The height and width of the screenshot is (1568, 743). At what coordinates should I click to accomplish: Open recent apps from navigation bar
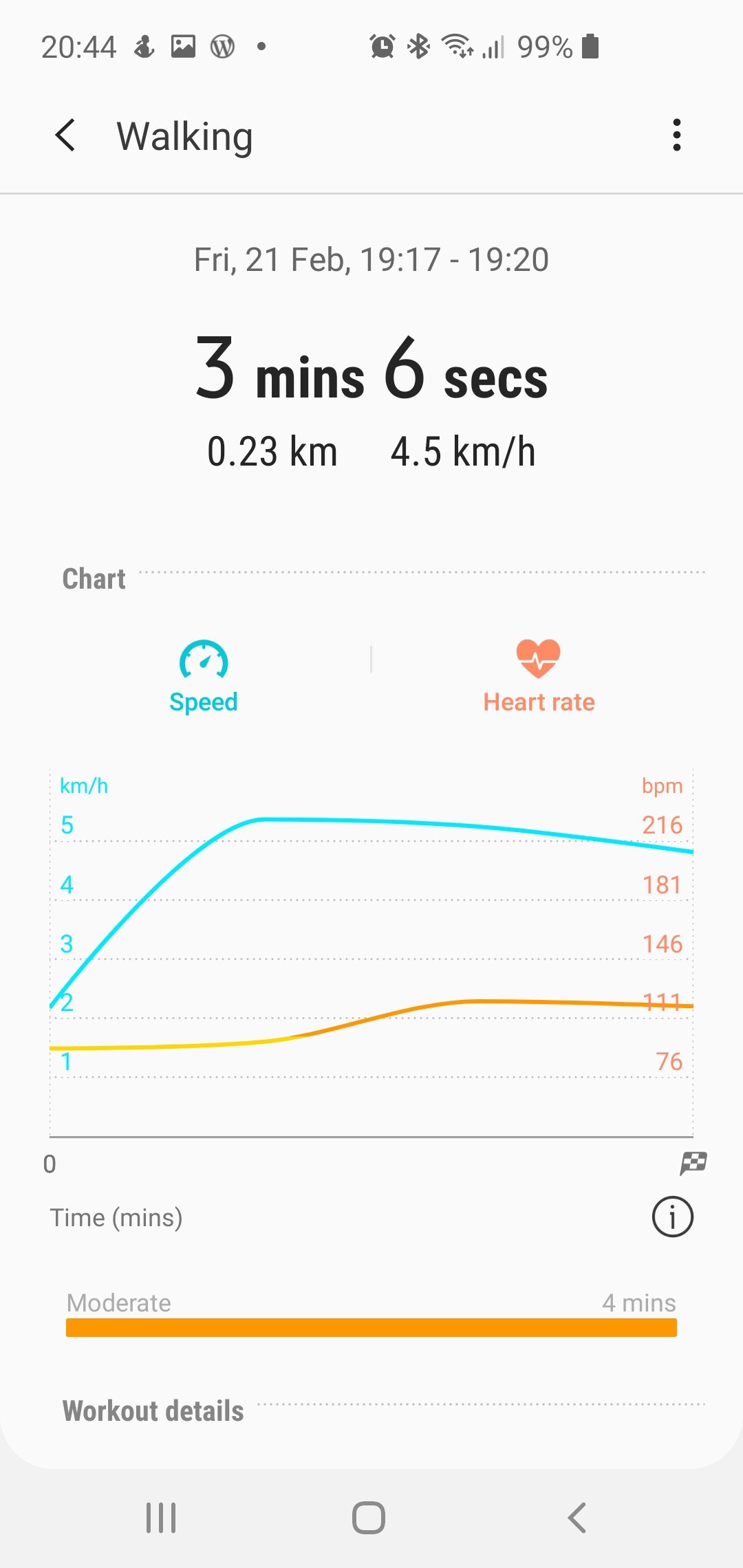point(161,1517)
